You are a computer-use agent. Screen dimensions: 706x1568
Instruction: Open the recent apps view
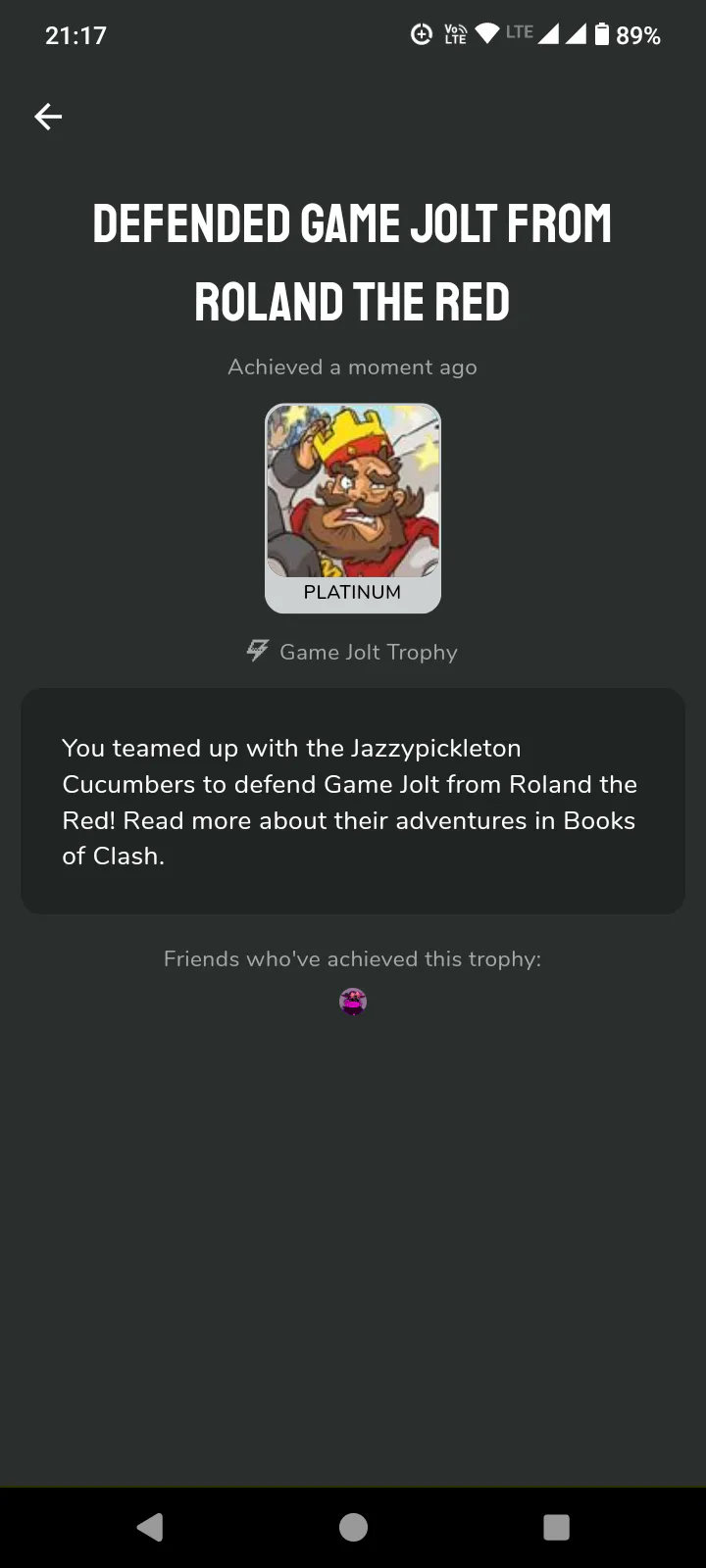pyautogui.click(x=556, y=1527)
